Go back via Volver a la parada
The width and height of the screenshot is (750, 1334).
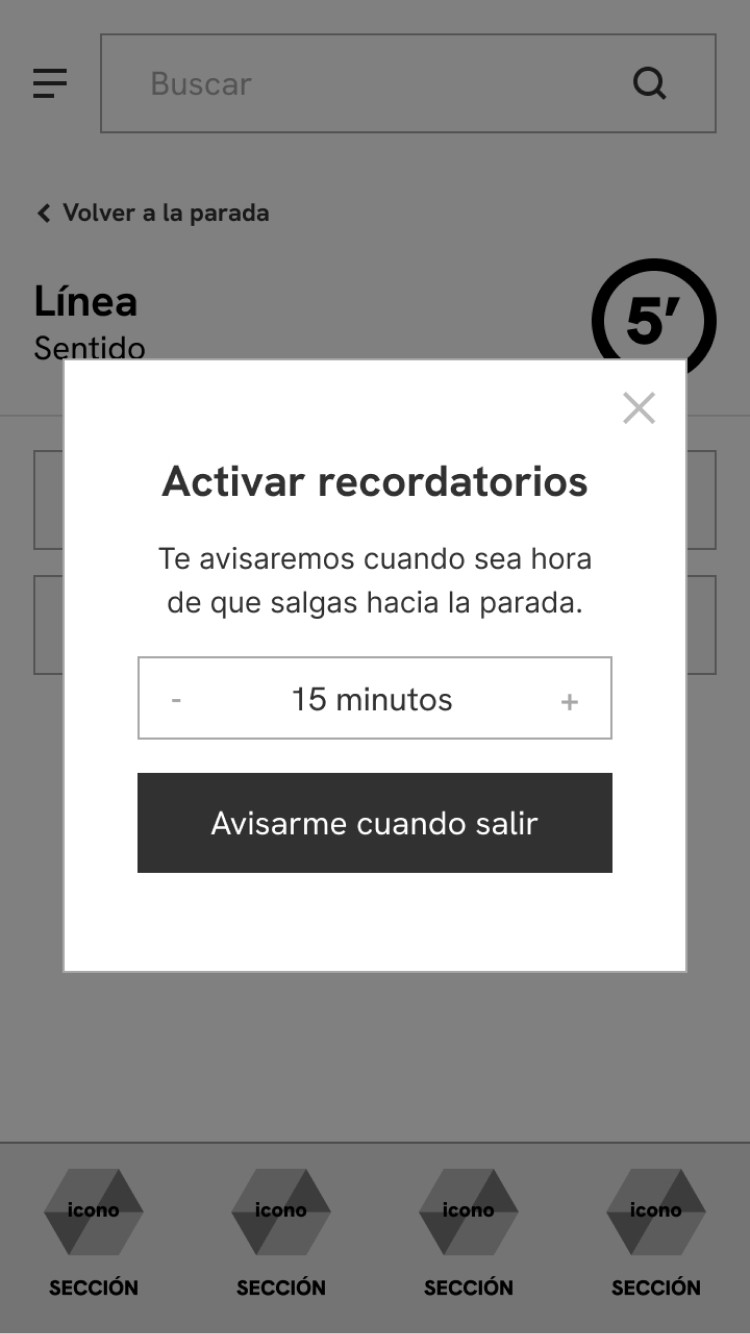pos(153,213)
